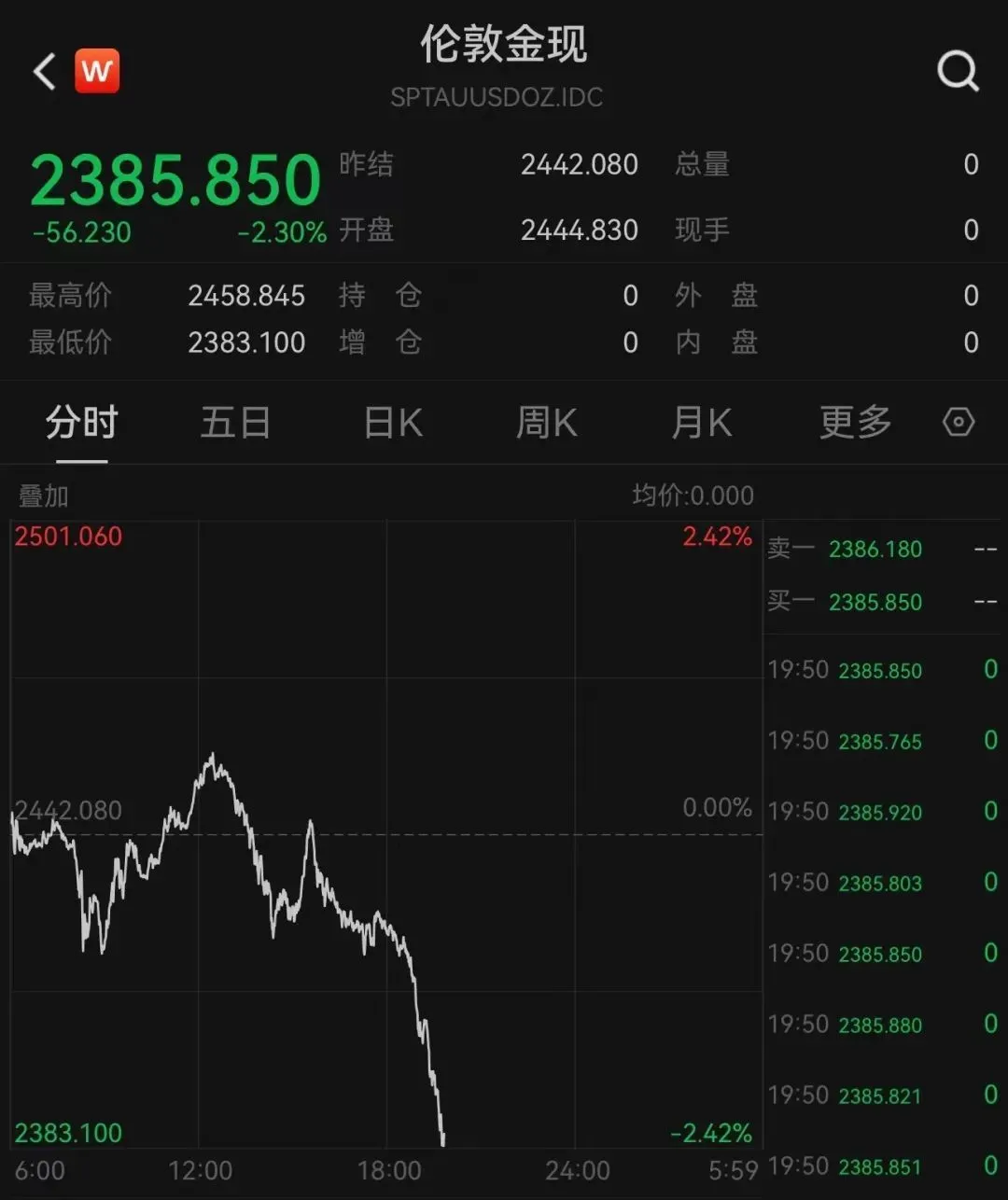This screenshot has width=1008, height=1200.
Task: Select the 分时 chart tab
Action: coord(82,423)
